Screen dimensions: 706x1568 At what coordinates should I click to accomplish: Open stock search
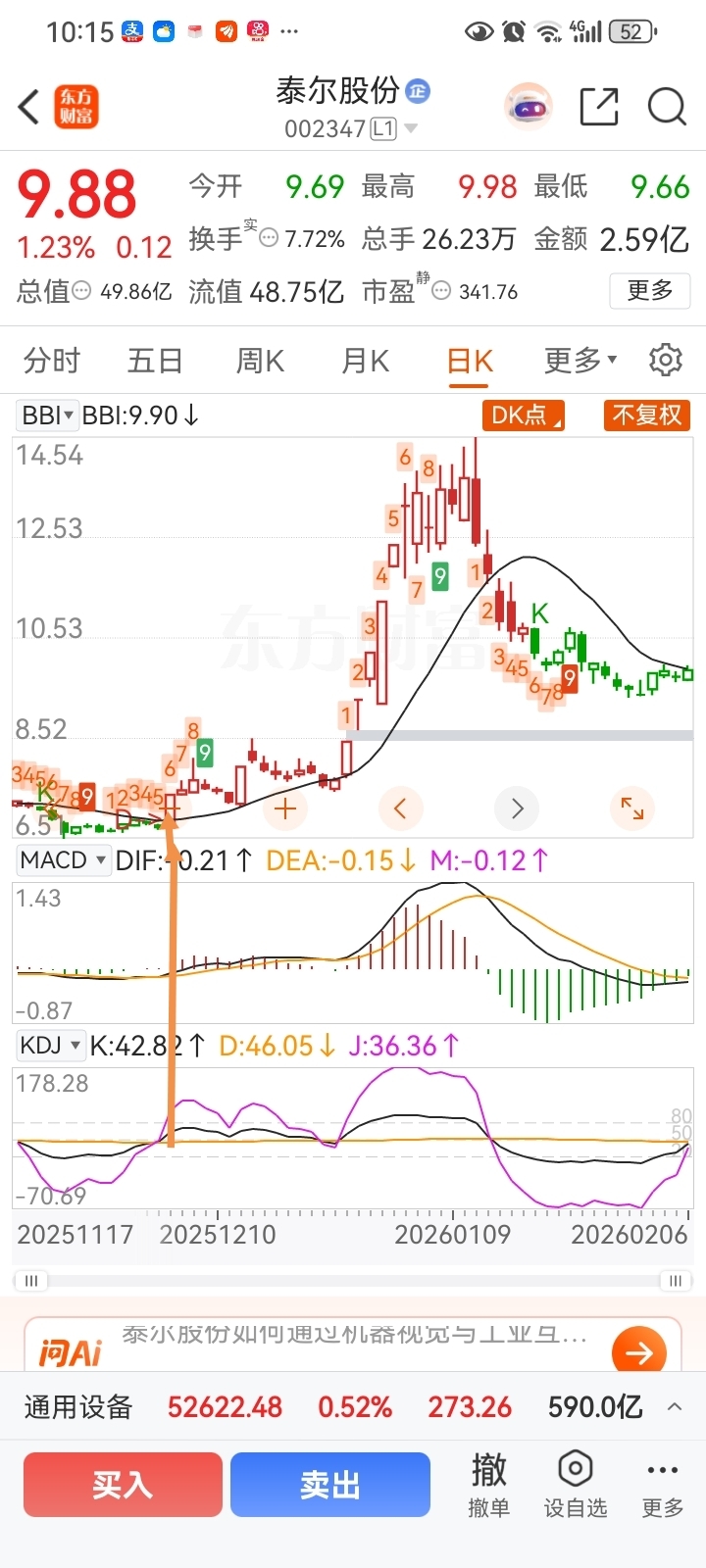pyautogui.click(x=667, y=107)
